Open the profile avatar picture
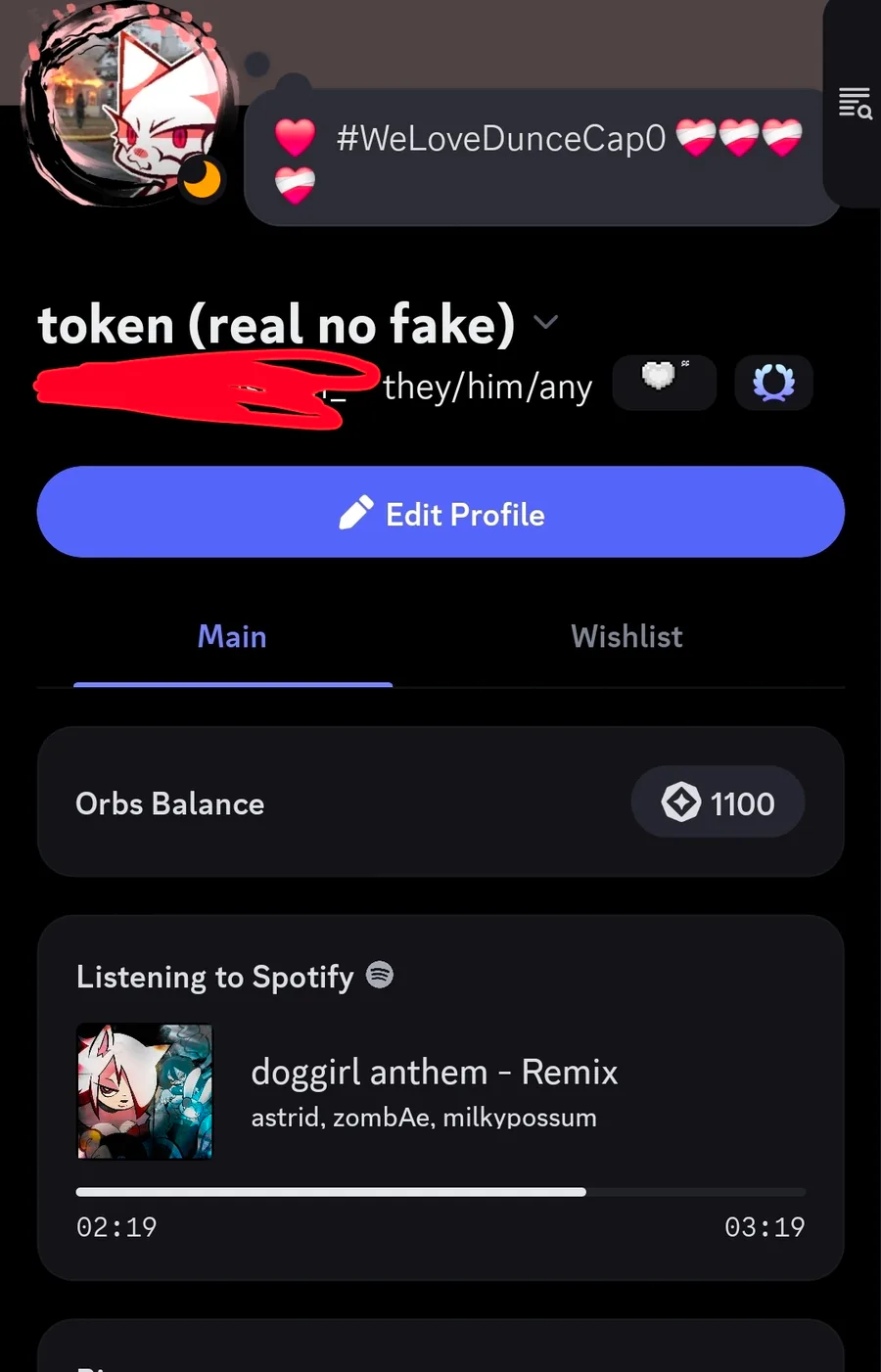This screenshot has width=881, height=1372. [x=127, y=108]
